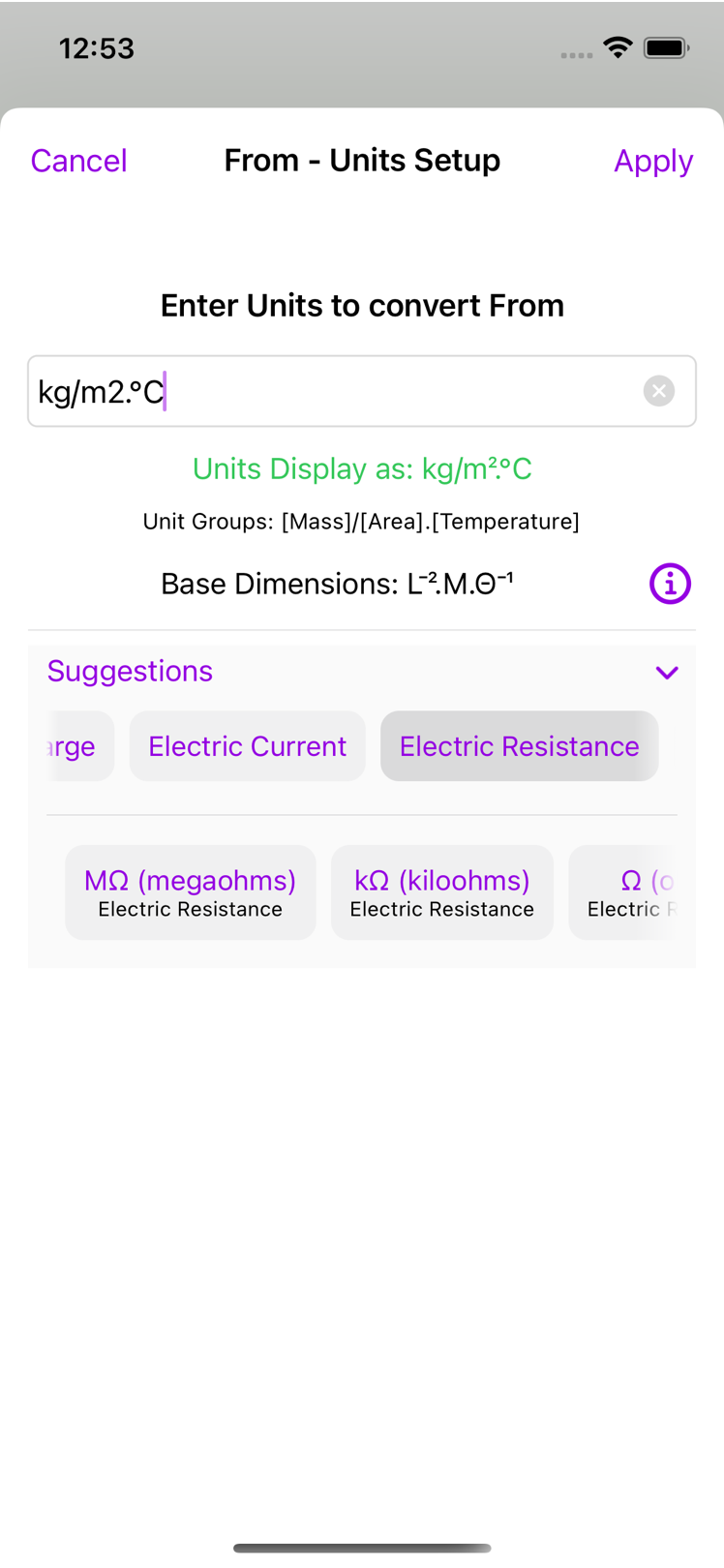Cancel the units setup
Screen dimensions: 724x1568
[x=78, y=161]
